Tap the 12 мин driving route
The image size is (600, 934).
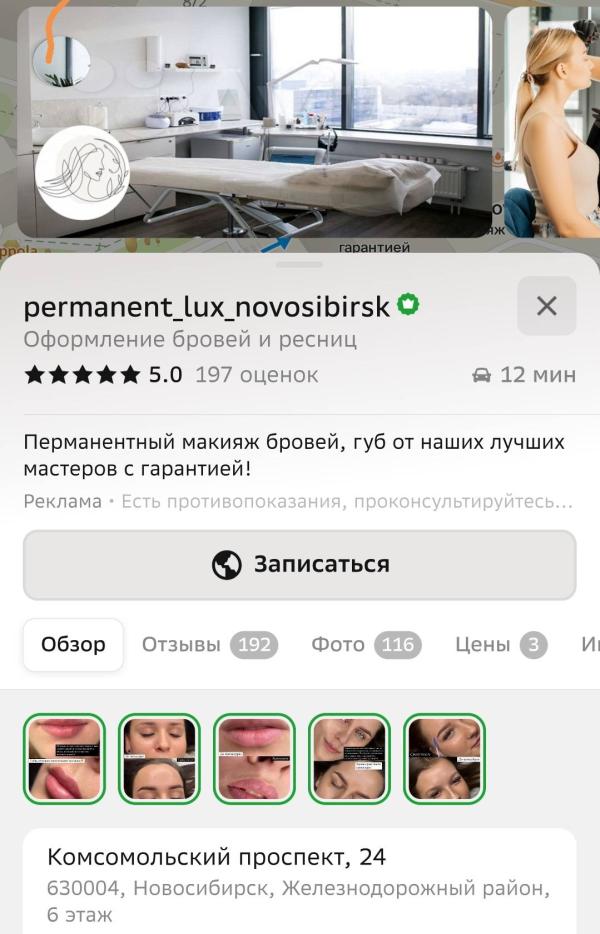tap(524, 375)
